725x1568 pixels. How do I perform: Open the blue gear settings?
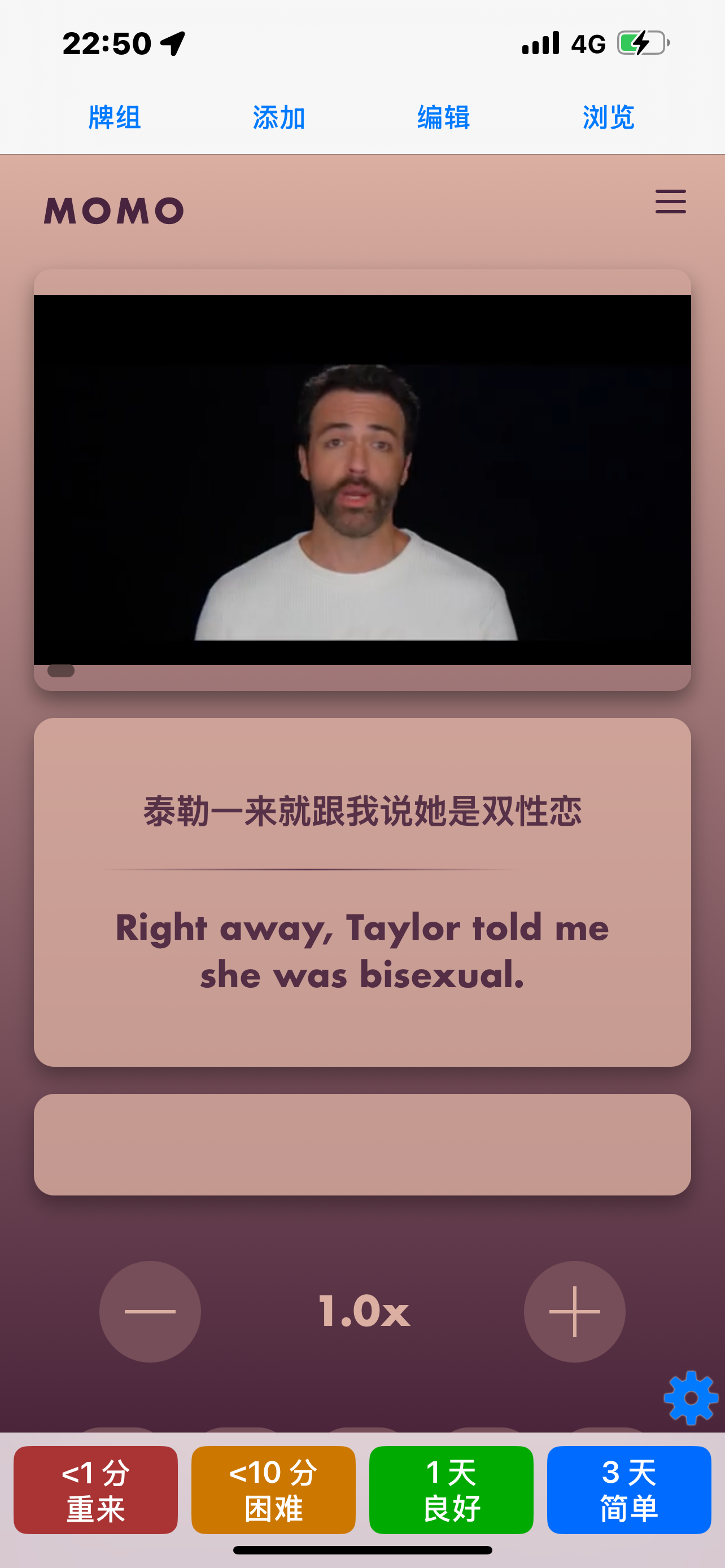pos(691,1398)
